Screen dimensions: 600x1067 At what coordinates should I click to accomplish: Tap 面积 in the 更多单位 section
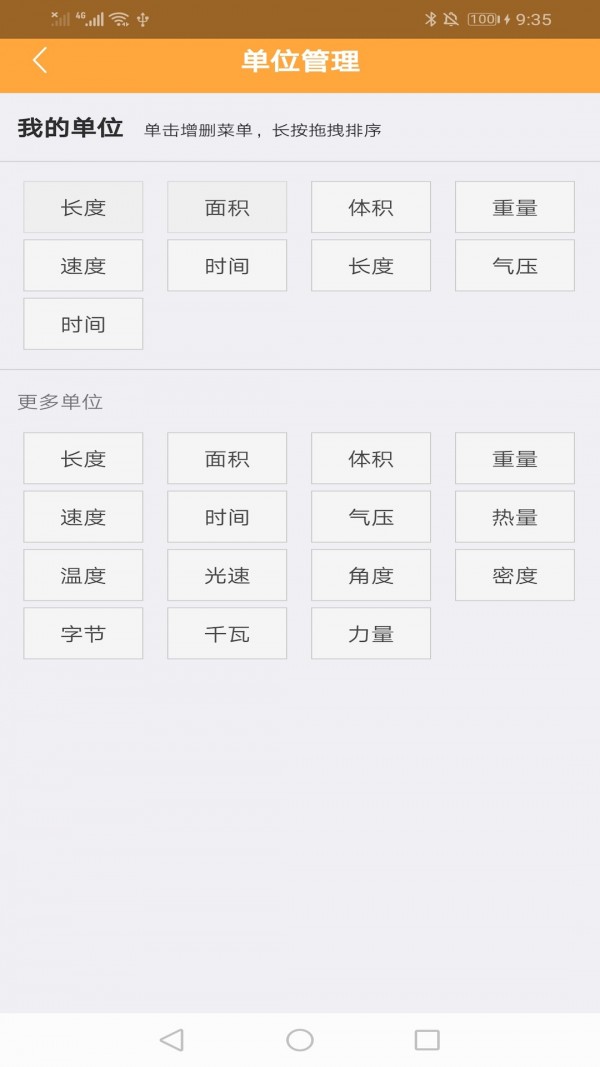coord(227,458)
